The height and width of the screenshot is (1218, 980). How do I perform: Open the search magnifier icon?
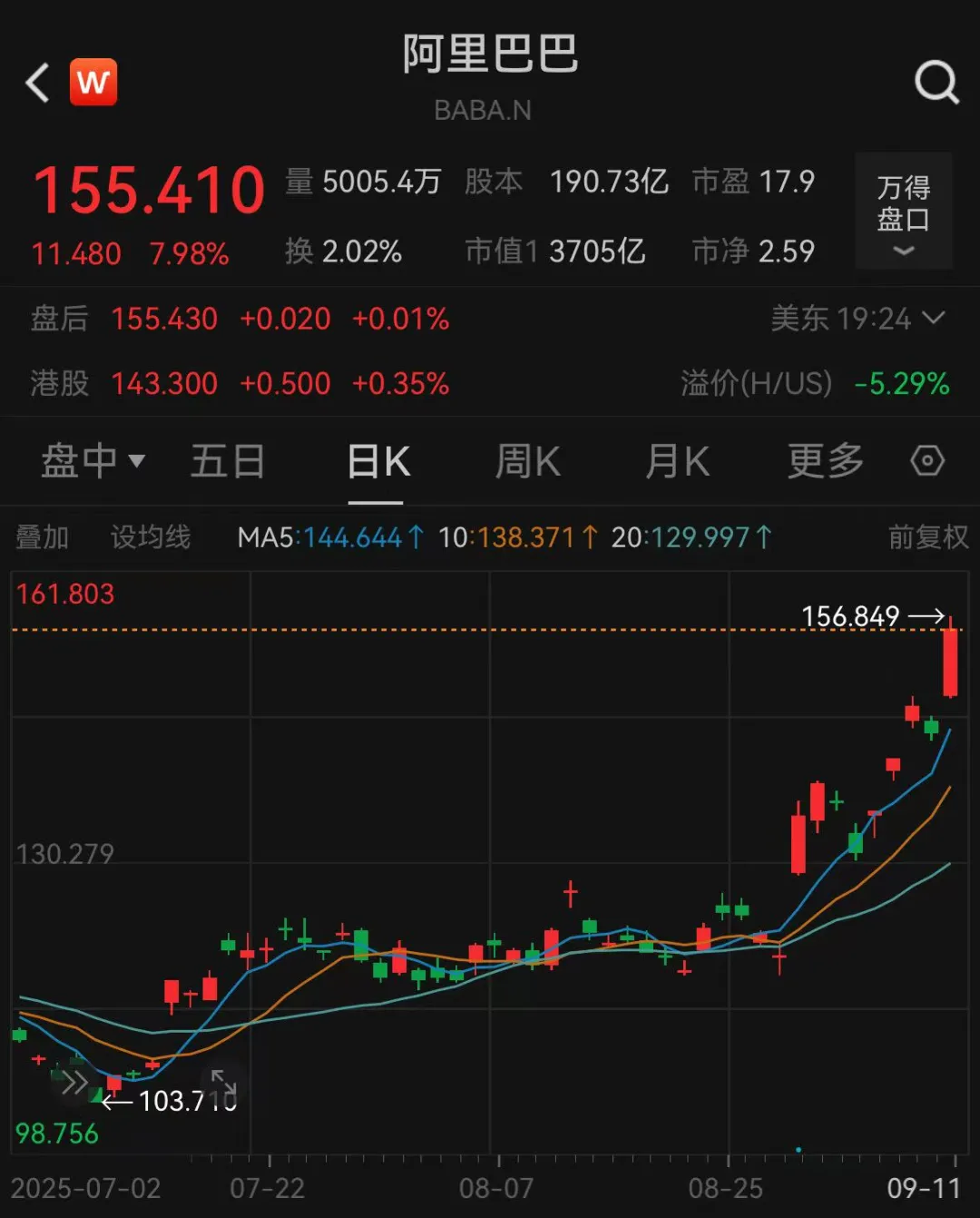(936, 83)
